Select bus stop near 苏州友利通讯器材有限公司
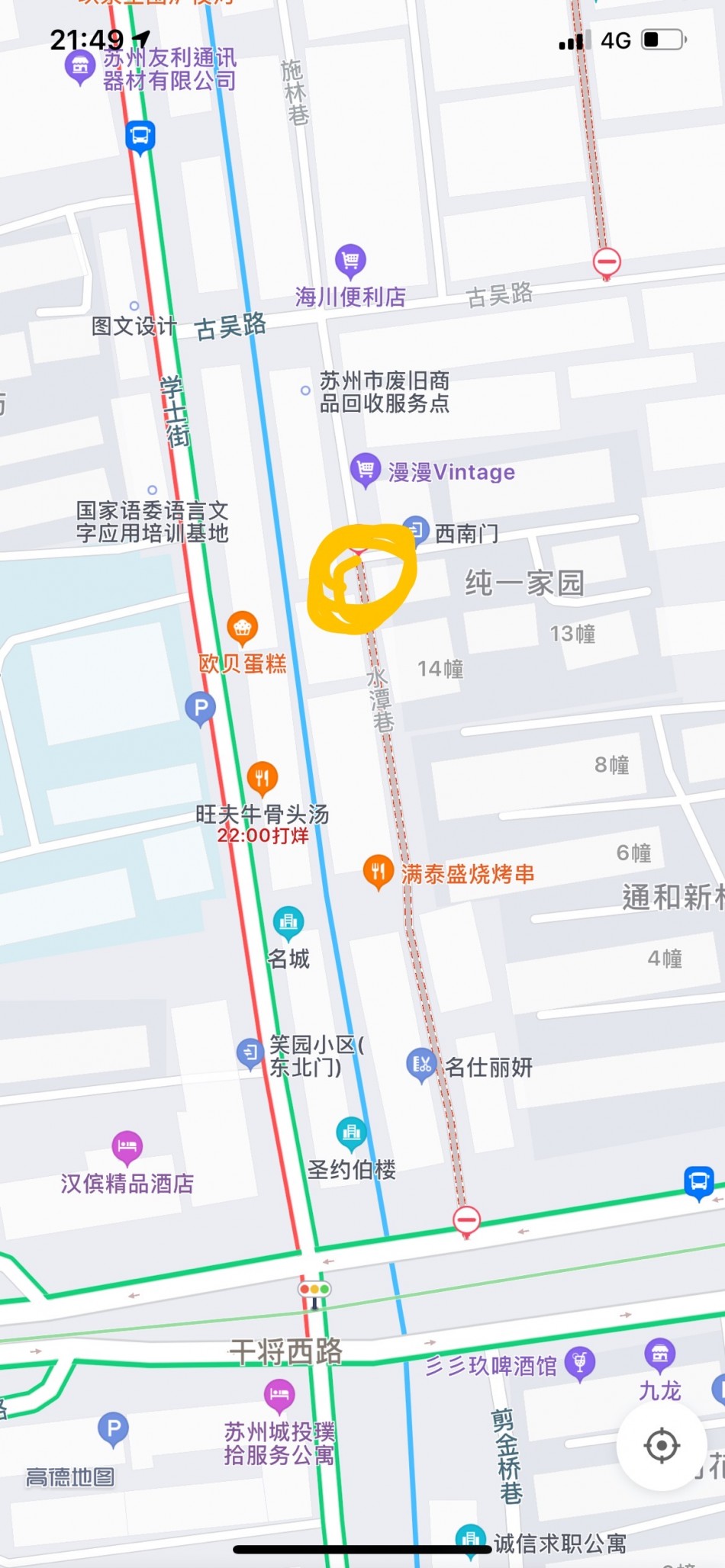 click(x=140, y=137)
